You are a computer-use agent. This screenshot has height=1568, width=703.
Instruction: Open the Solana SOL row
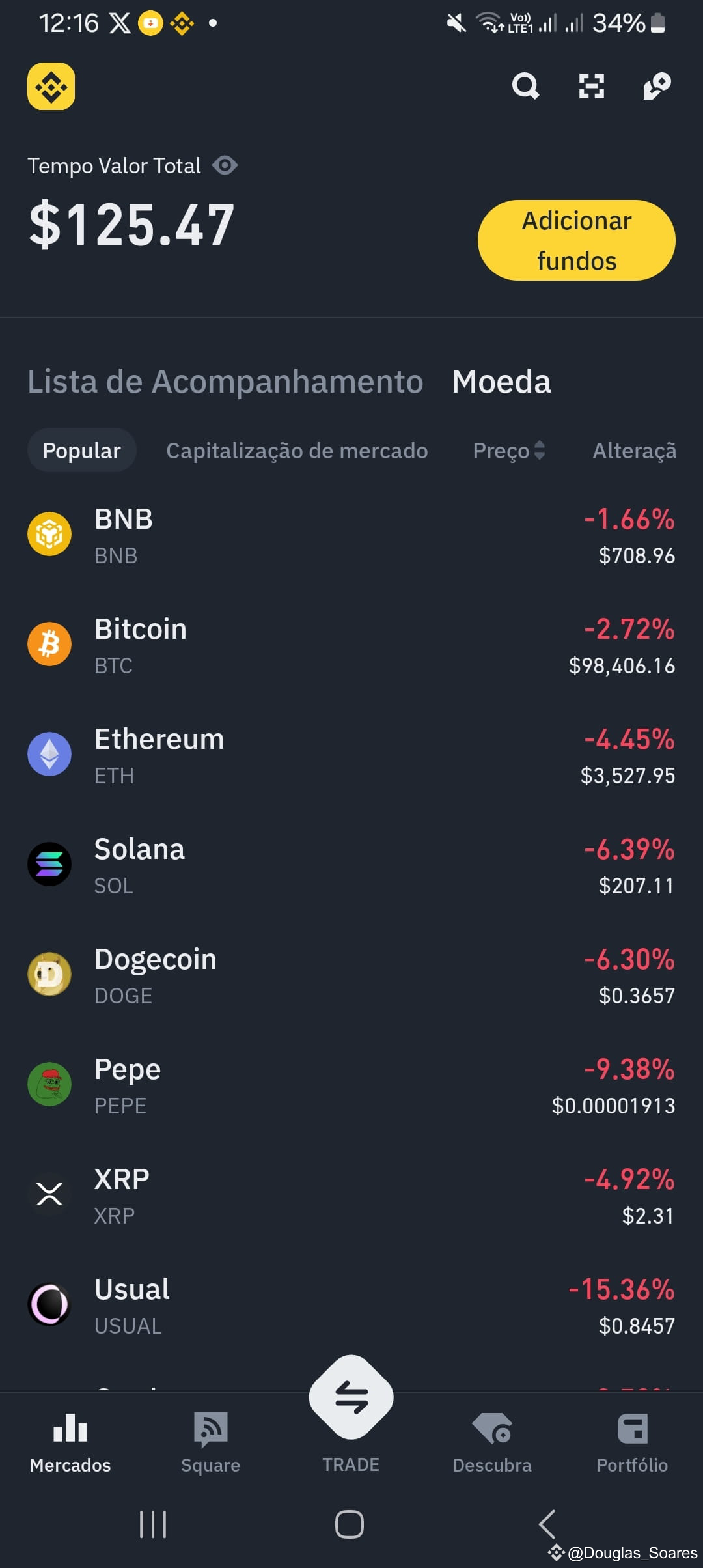(x=351, y=865)
